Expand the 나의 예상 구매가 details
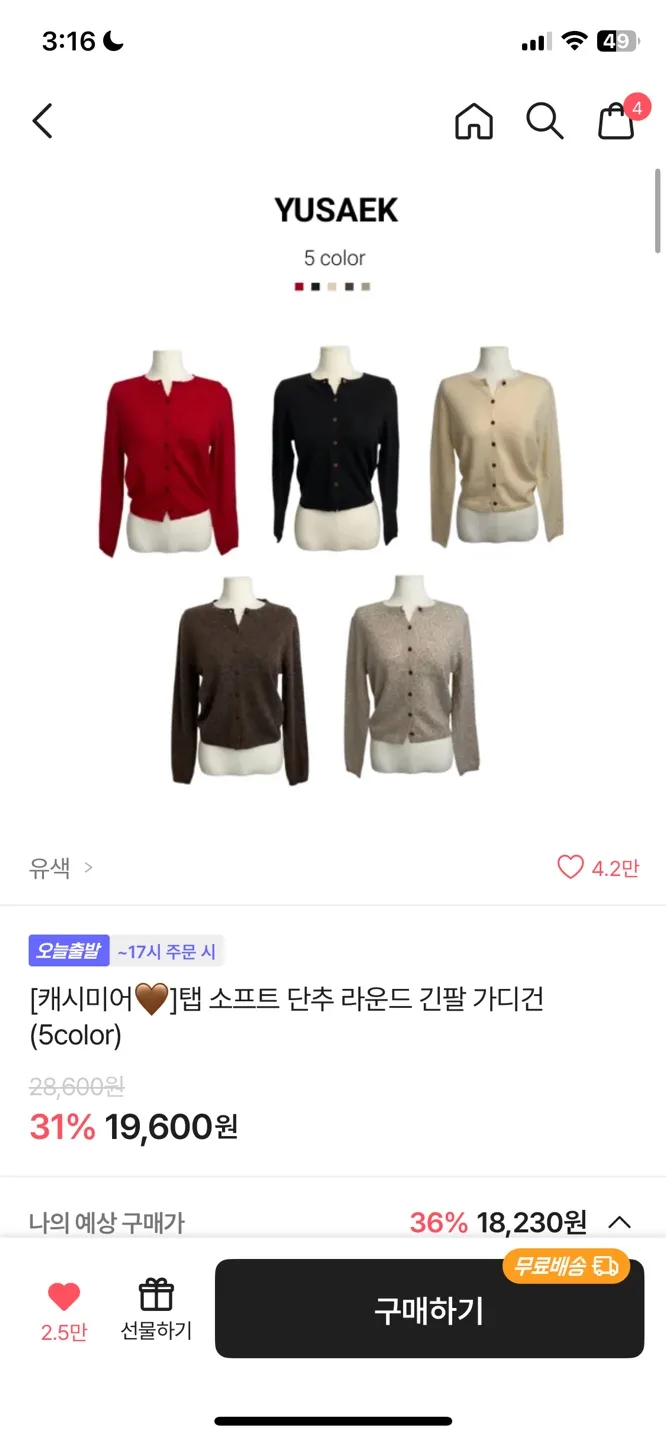Image resolution: width=666 pixels, height=1440 pixels. [620, 1222]
